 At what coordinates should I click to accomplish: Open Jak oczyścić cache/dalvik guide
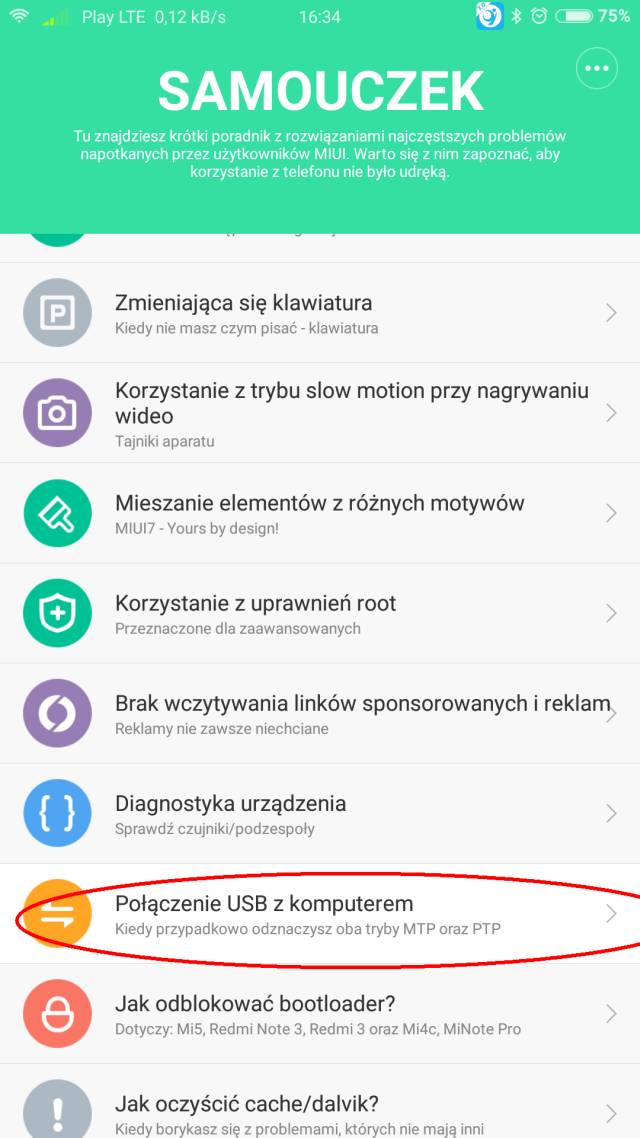(320, 1110)
